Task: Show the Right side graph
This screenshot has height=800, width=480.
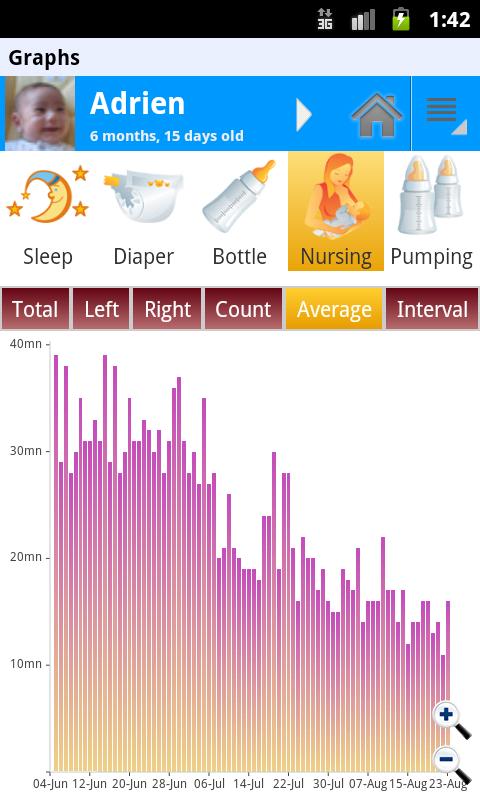Action: (x=167, y=309)
